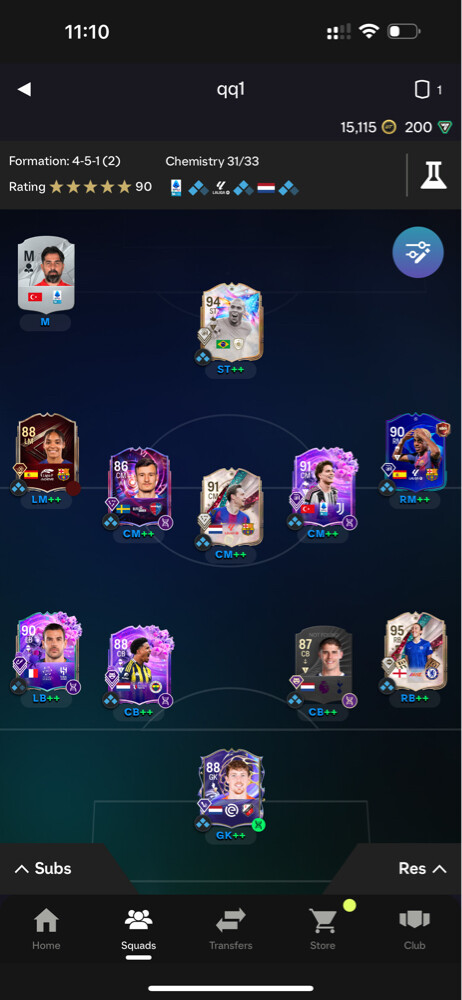Go back with the top-left arrow

24,89
